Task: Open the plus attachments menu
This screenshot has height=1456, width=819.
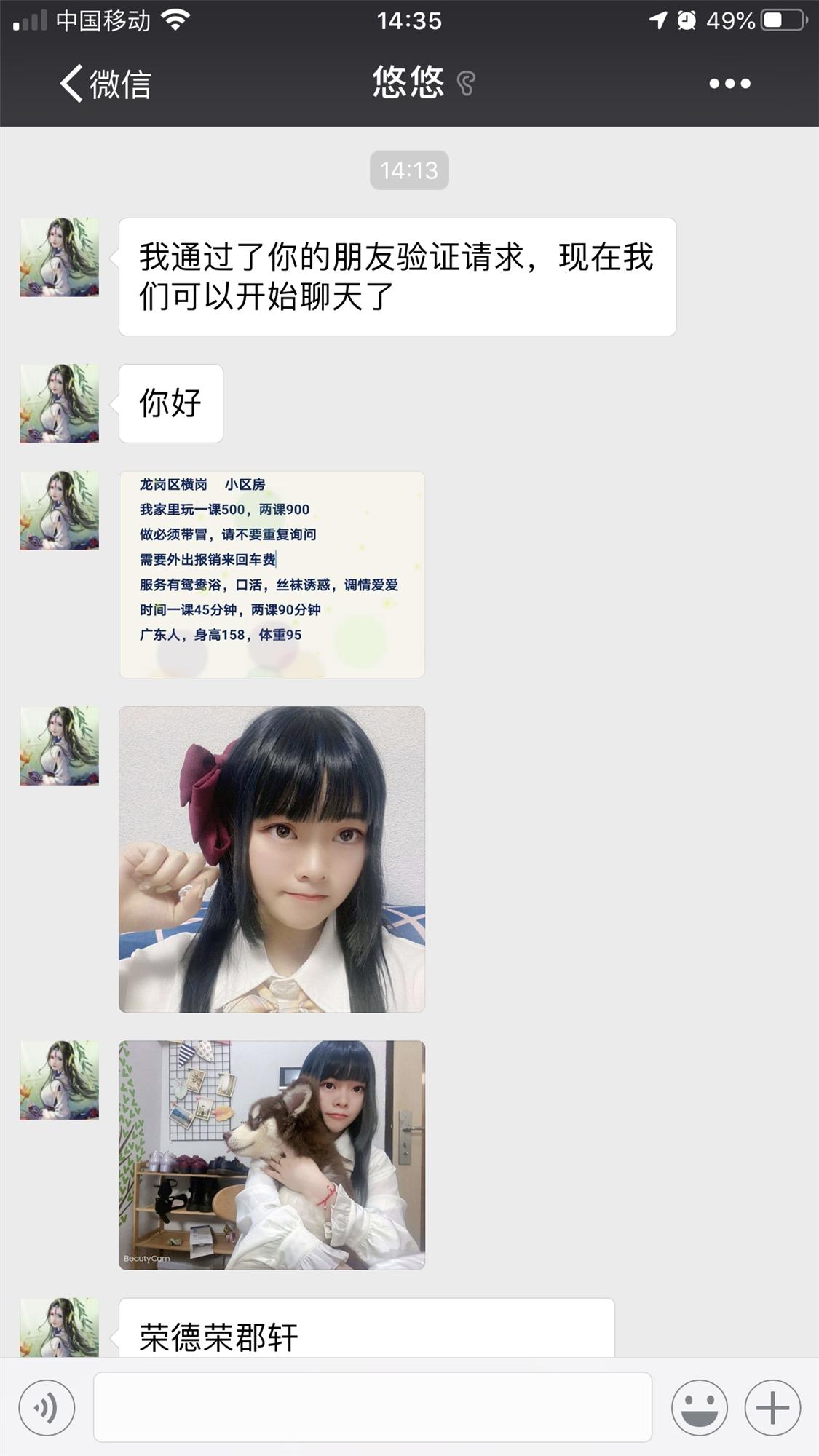Action: coord(772,1407)
